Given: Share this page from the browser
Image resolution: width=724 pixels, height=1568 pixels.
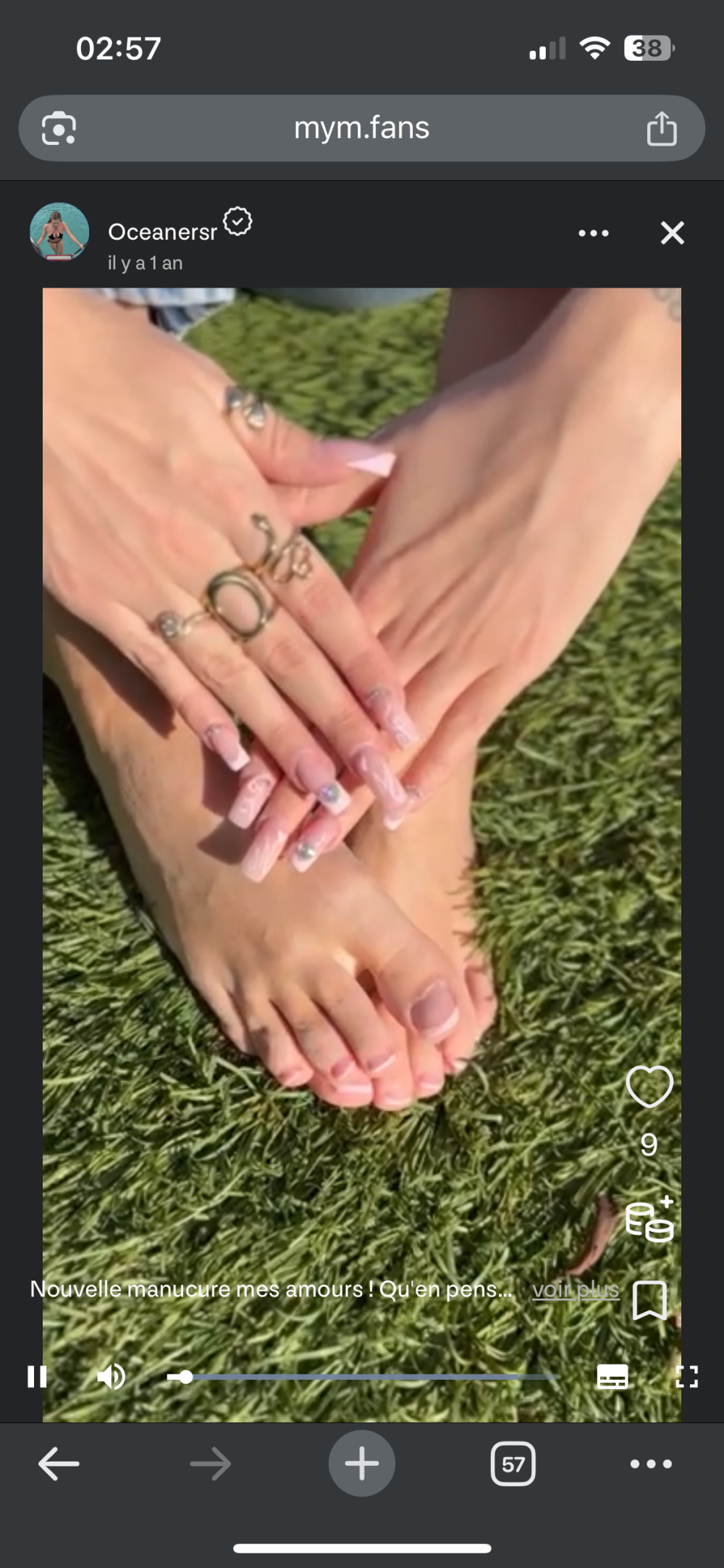Looking at the screenshot, I should pyautogui.click(x=661, y=129).
